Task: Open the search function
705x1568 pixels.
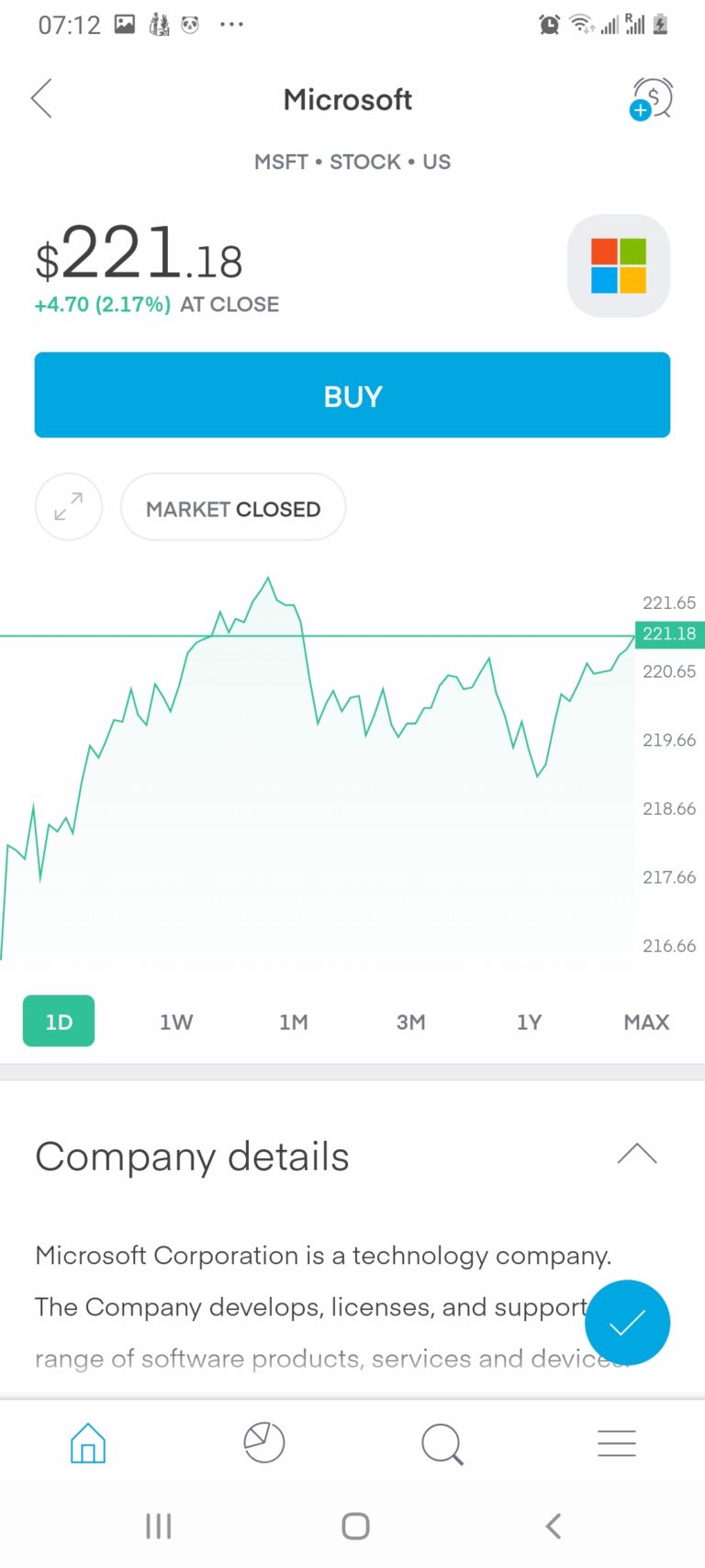Action: [442, 1442]
